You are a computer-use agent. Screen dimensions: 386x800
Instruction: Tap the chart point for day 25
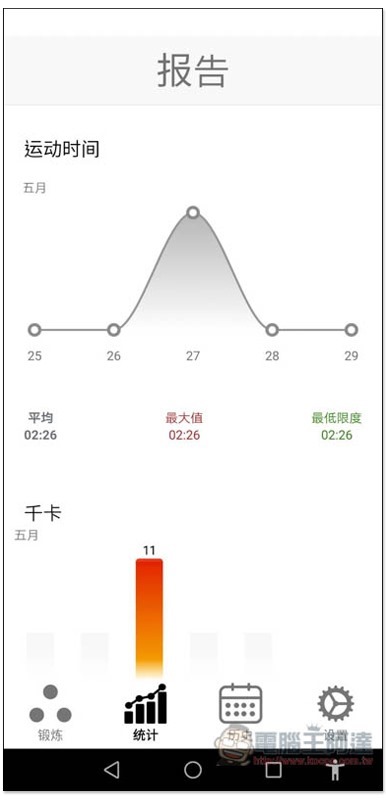pos(34,330)
